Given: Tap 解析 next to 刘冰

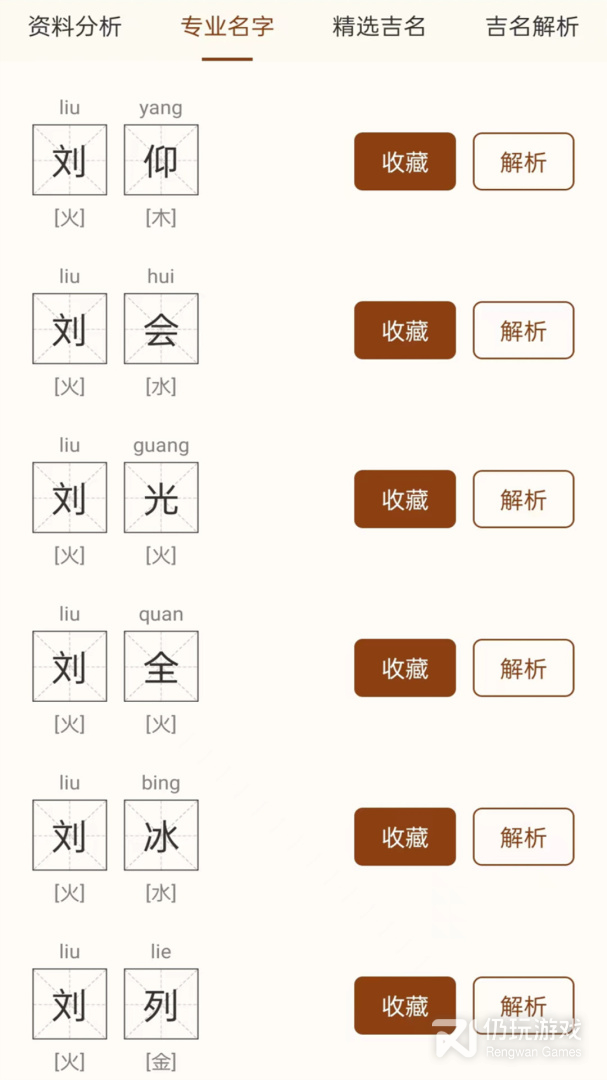Looking at the screenshot, I should pyautogui.click(x=523, y=837).
